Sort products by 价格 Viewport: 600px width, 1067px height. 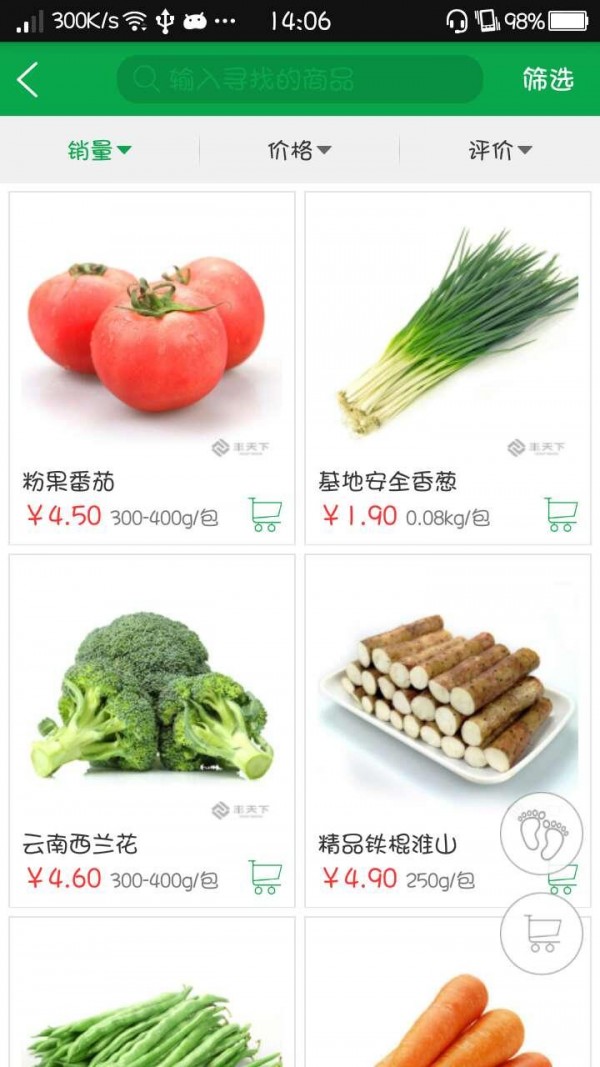coord(299,151)
